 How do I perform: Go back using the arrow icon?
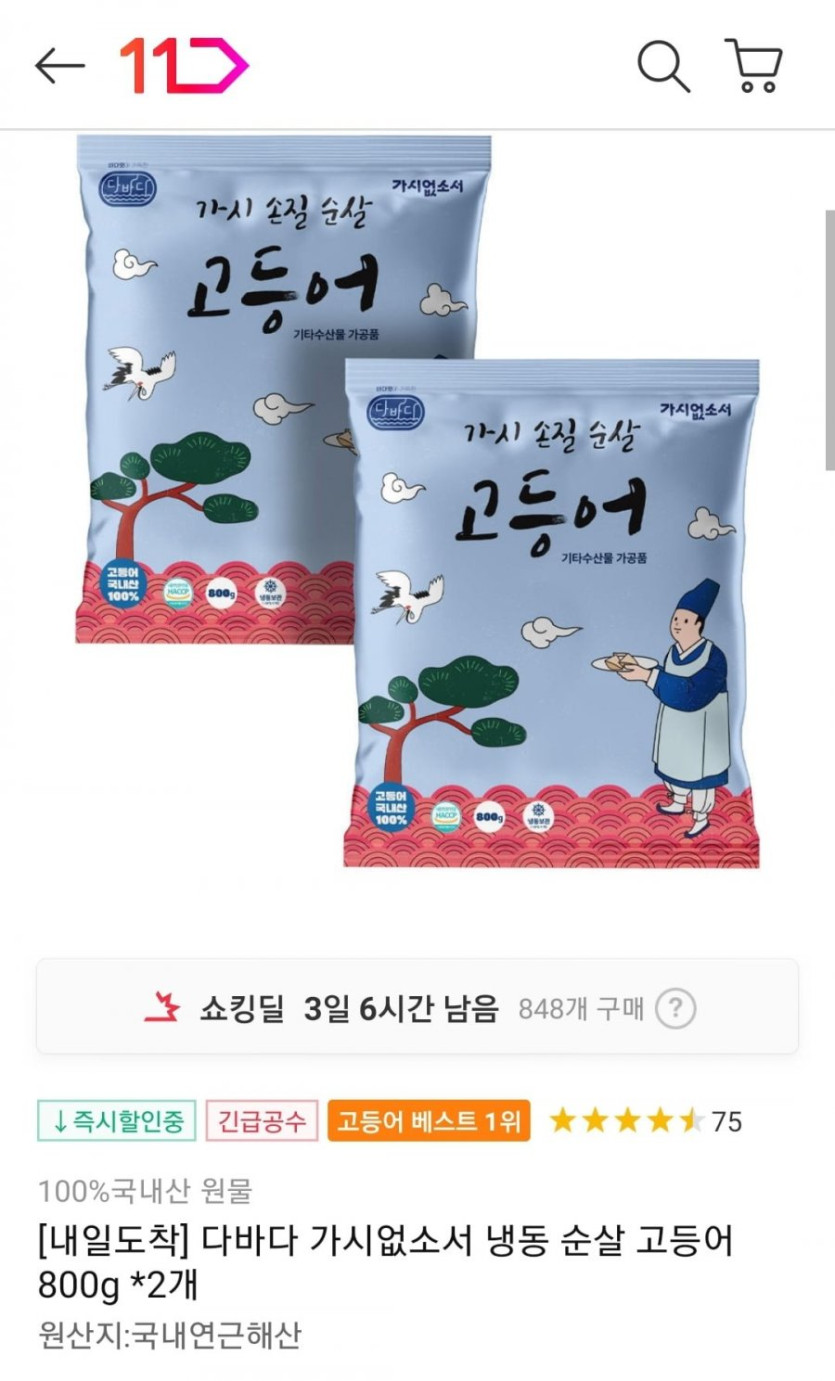point(60,66)
